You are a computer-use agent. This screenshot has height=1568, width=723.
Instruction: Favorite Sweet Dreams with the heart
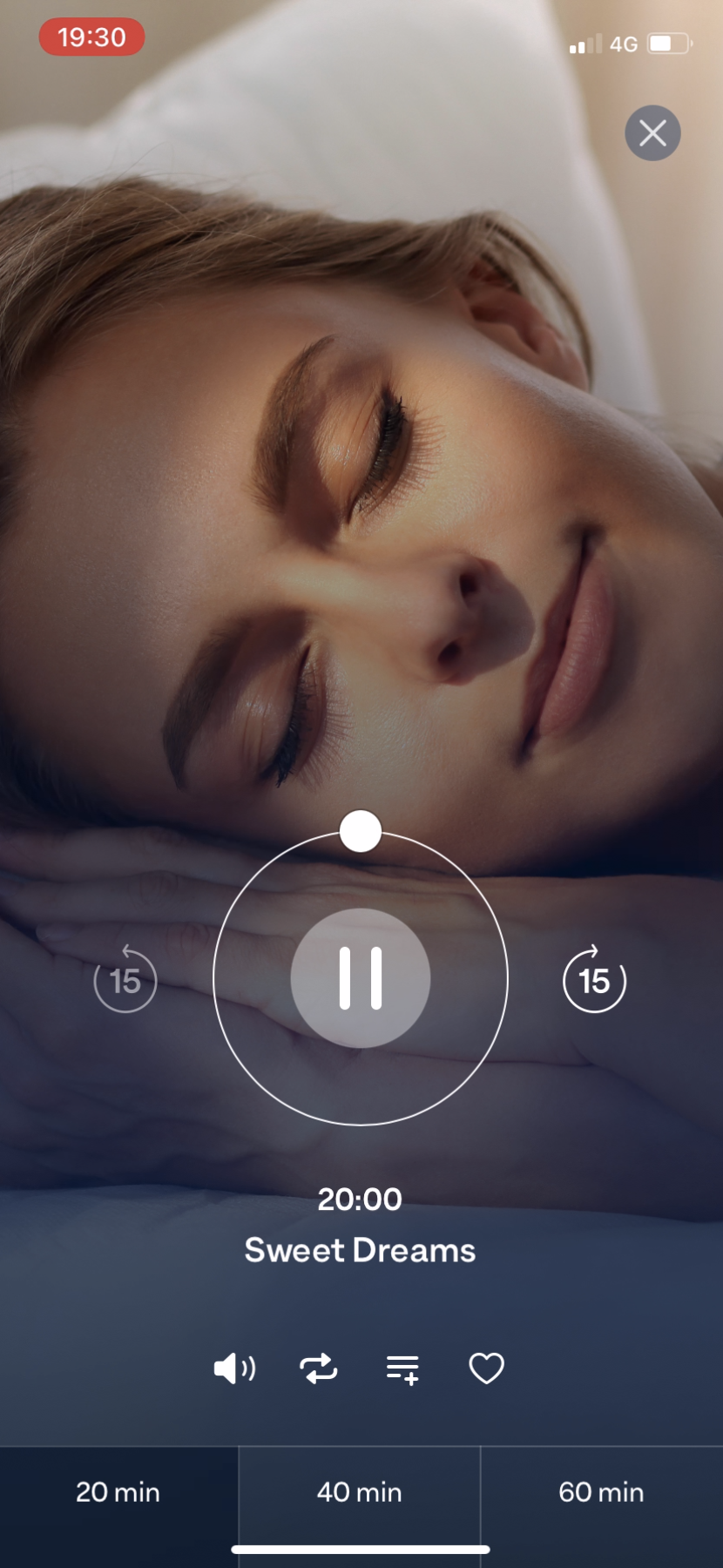pyautogui.click(x=486, y=1369)
